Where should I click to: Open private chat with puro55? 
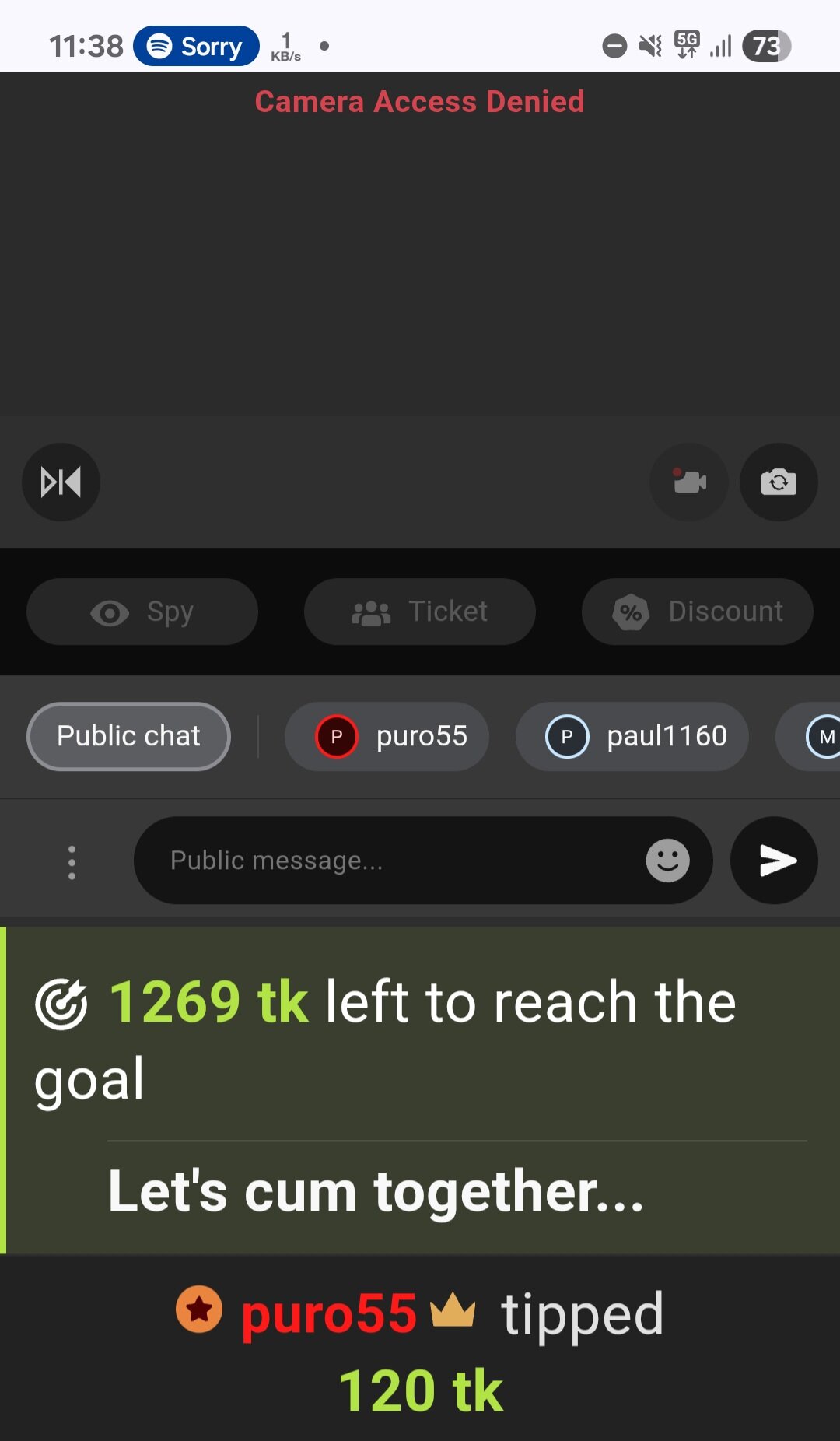(387, 736)
